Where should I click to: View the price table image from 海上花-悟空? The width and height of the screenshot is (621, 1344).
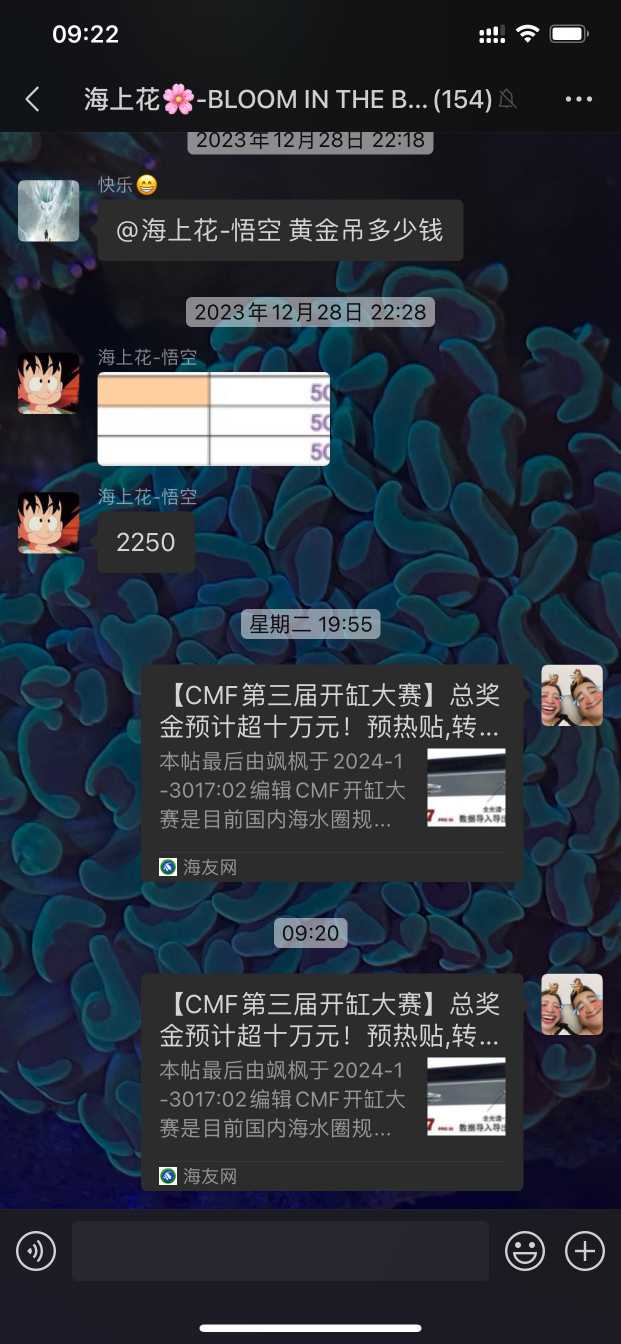tap(213, 419)
